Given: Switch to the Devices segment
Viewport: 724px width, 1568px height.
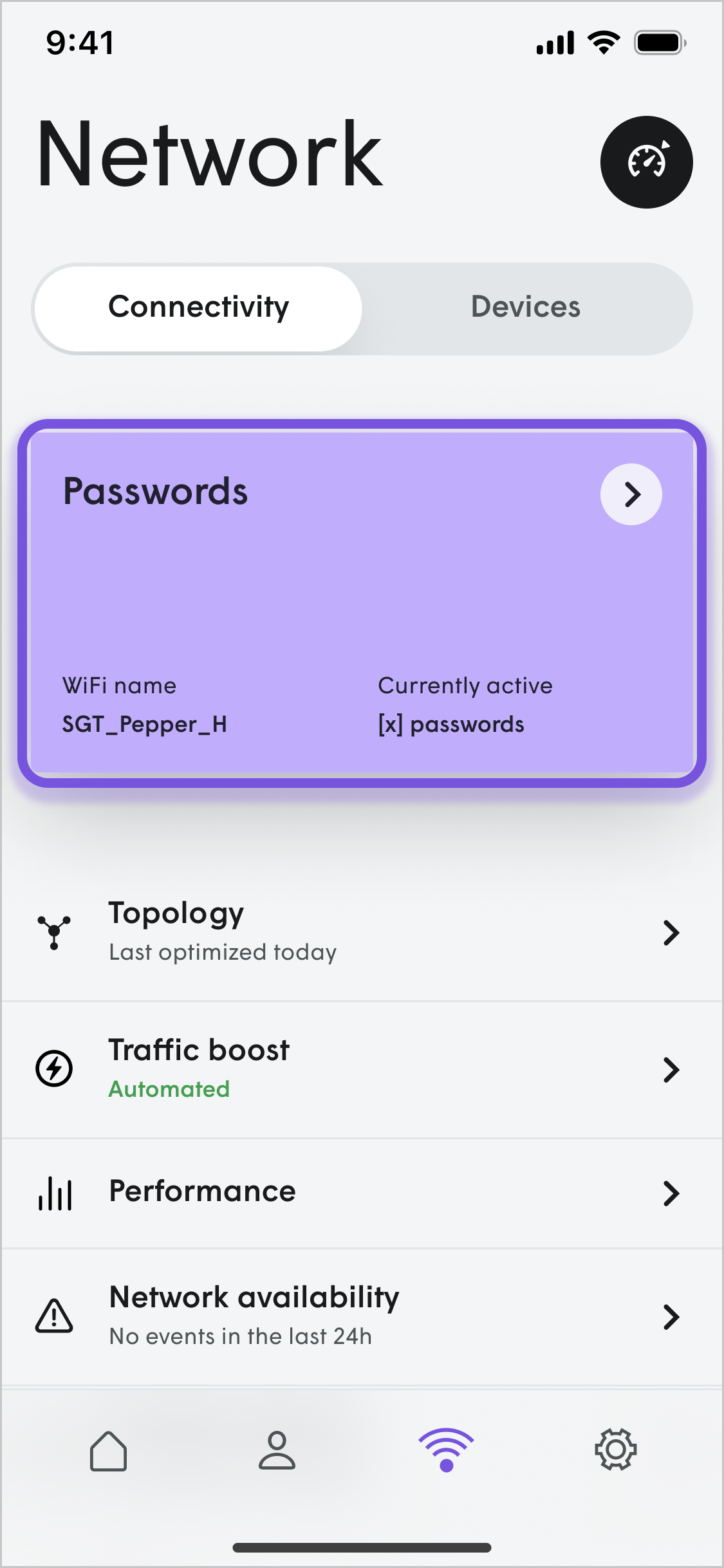Looking at the screenshot, I should pyautogui.click(x=526, y=308).
